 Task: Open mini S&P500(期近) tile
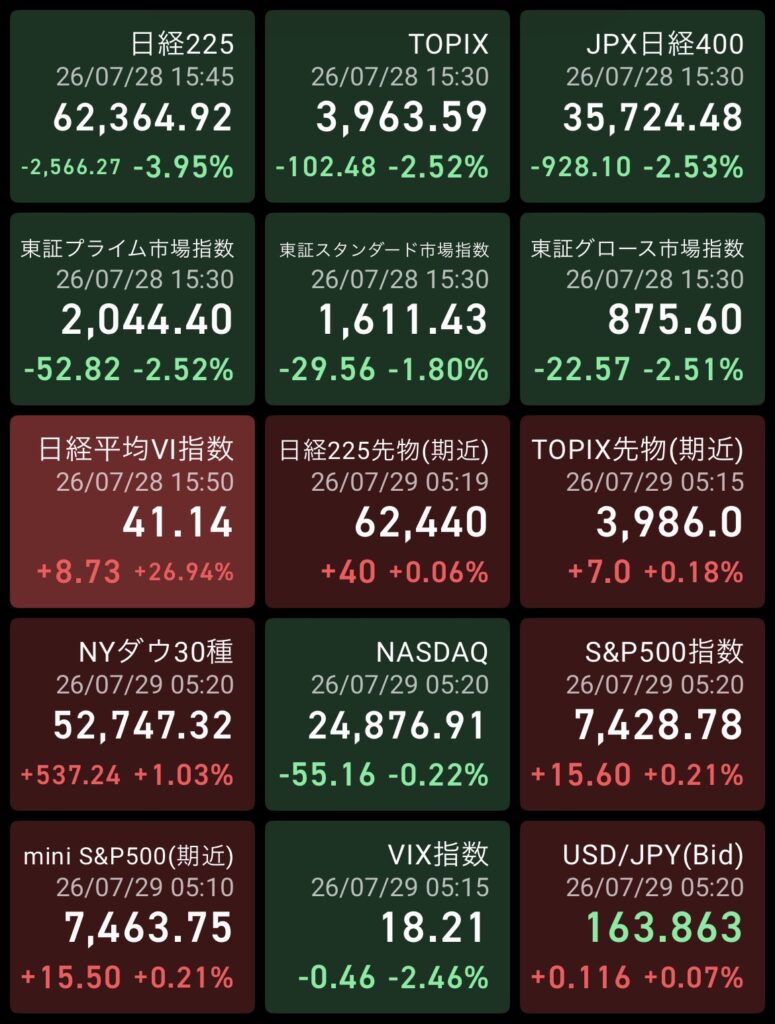pos(132,917)
